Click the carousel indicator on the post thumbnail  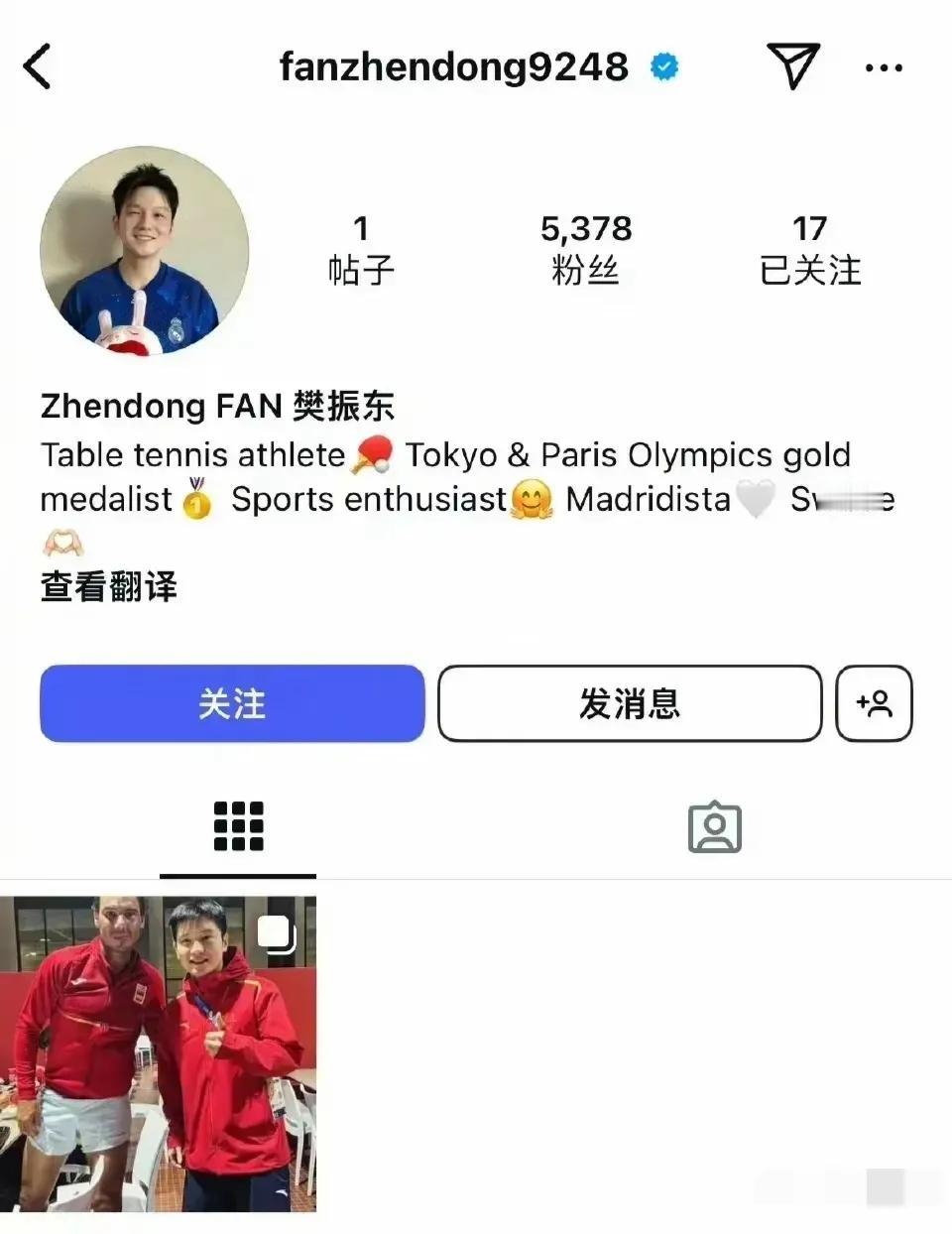(278, 932)
